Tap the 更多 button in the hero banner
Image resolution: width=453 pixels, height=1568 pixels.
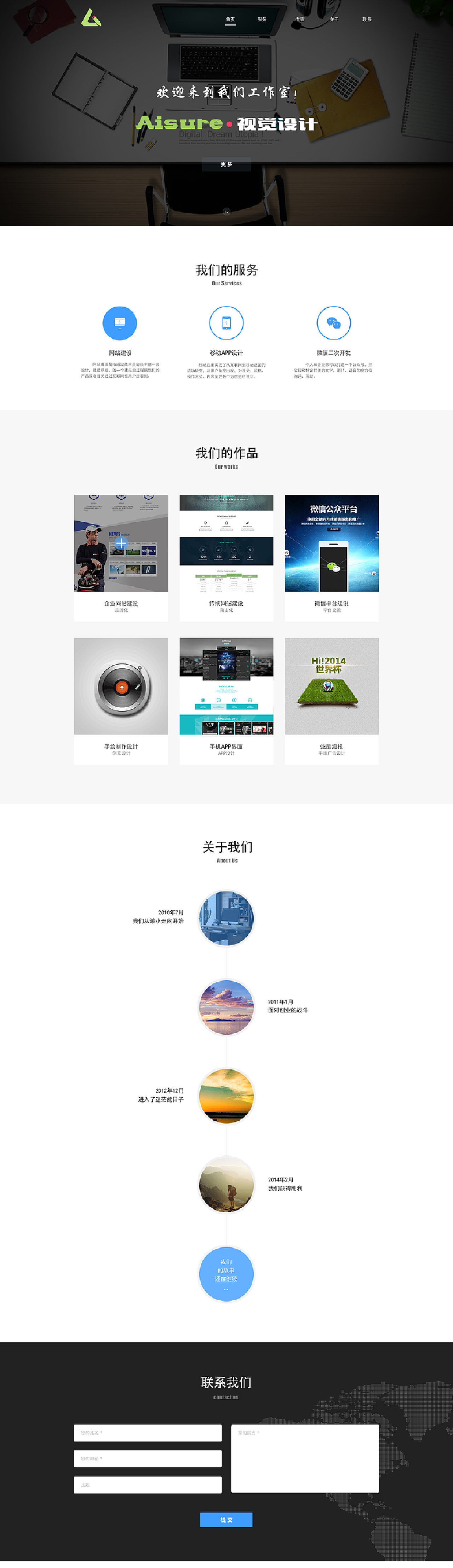pyautogui.click(x=226, y=164)
